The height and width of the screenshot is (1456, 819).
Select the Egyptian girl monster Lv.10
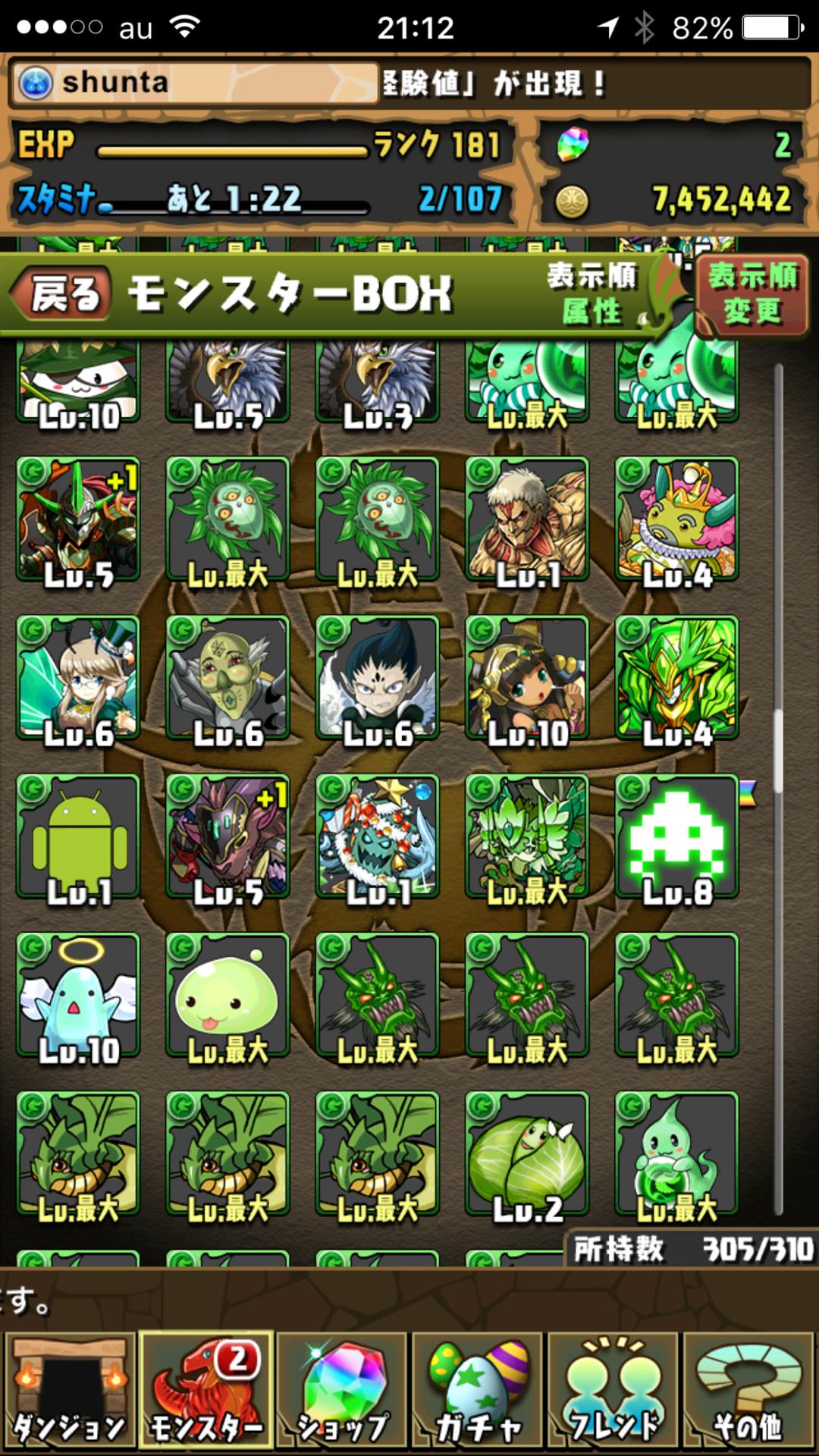click(x=527, y=678)
